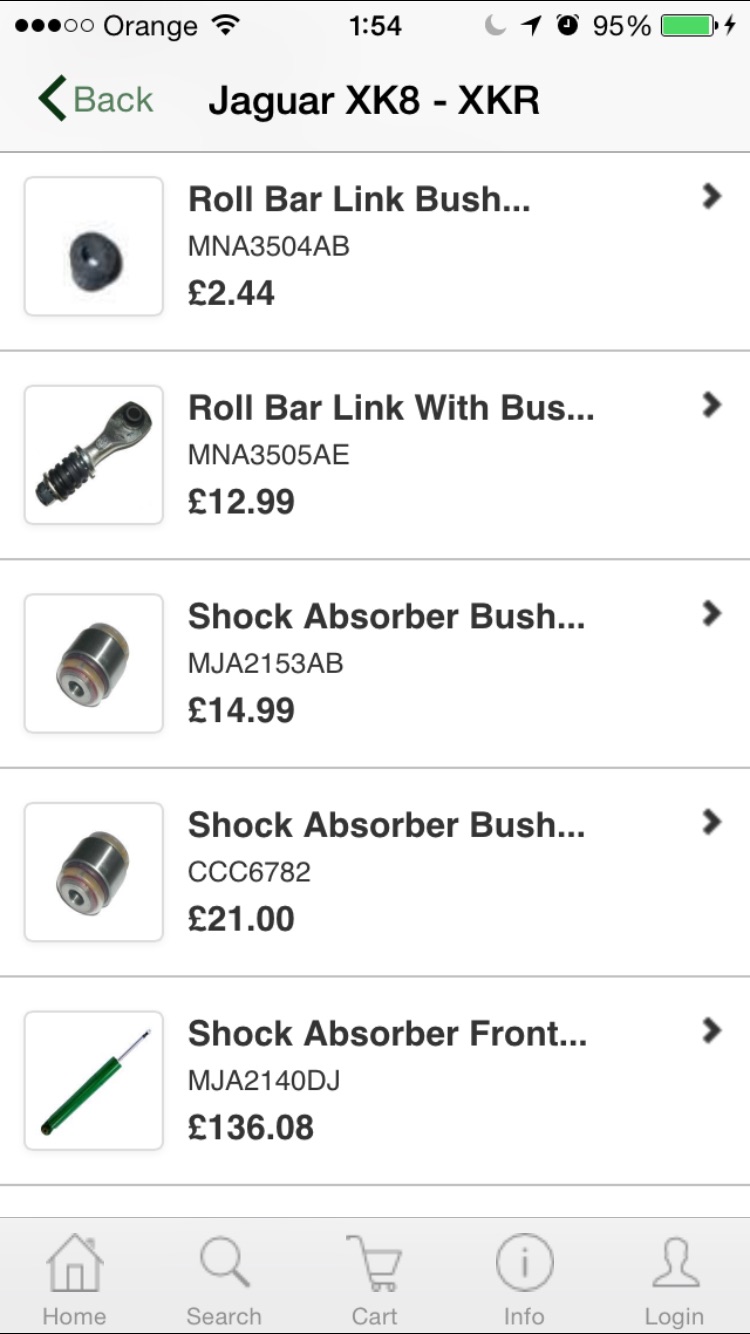Switch to the Home tab
Image resolution: width=750 pixels, height=1334 pixels.
(x=75, y=1280)
